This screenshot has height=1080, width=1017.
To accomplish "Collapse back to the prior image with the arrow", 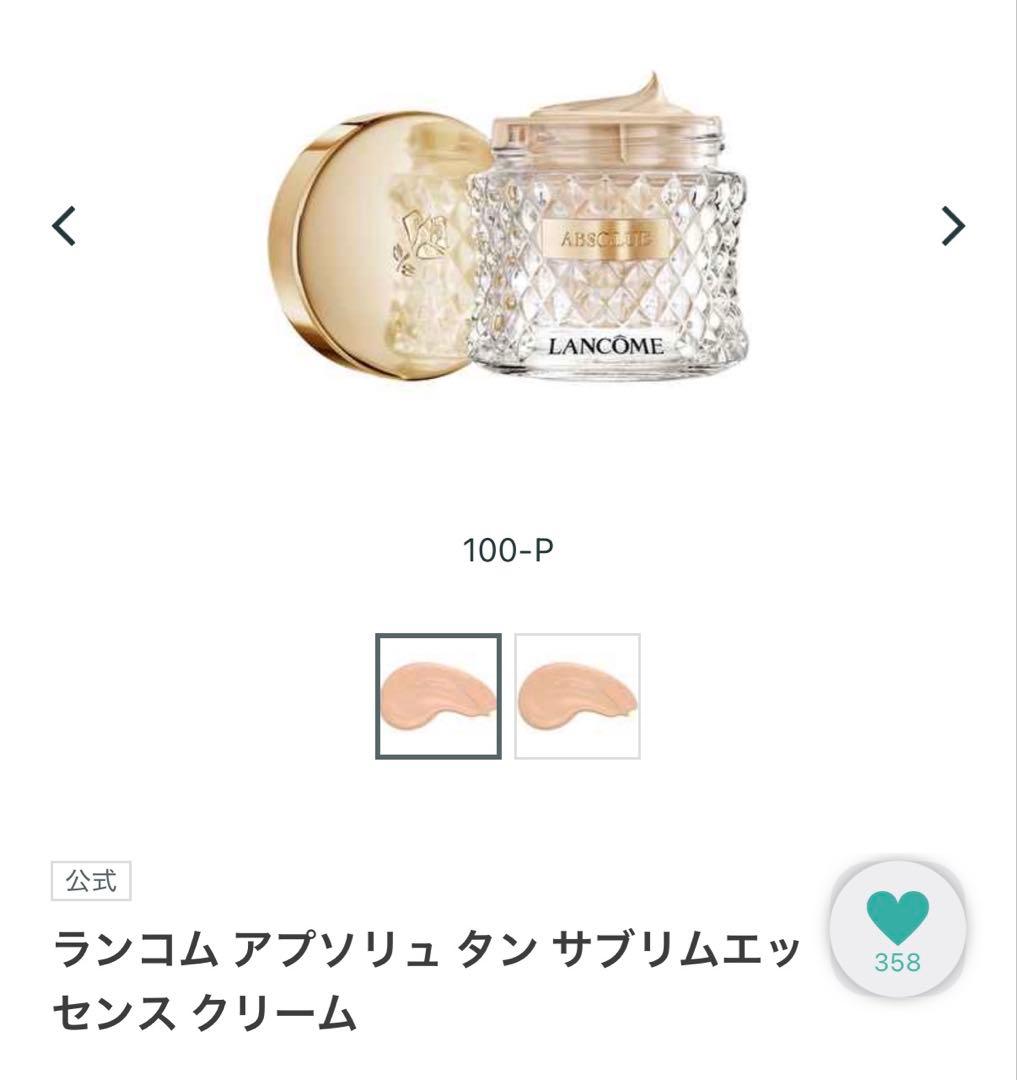I will click(63, 228).
